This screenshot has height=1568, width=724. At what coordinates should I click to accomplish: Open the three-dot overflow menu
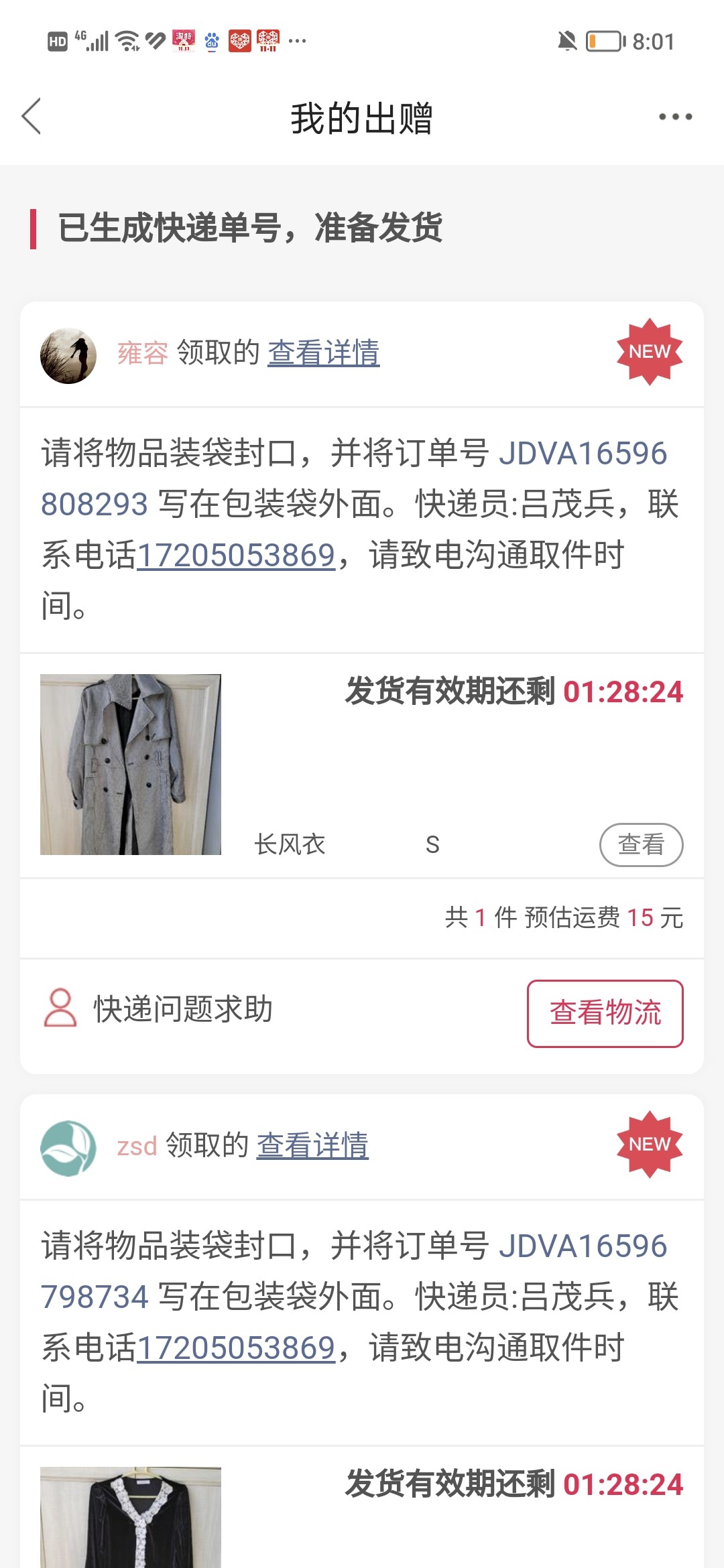674,117
